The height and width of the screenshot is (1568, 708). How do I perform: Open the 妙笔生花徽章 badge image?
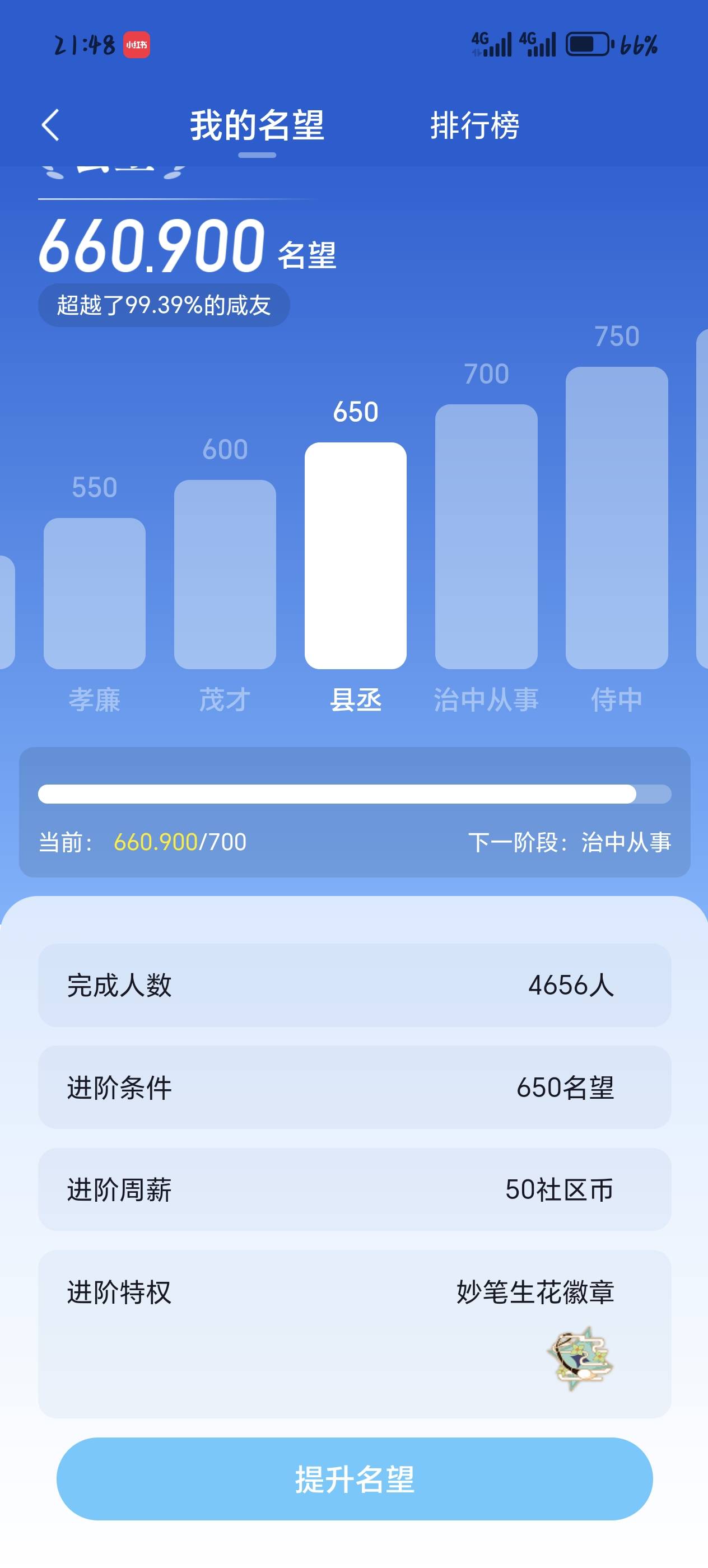(x=580, y=1359)
